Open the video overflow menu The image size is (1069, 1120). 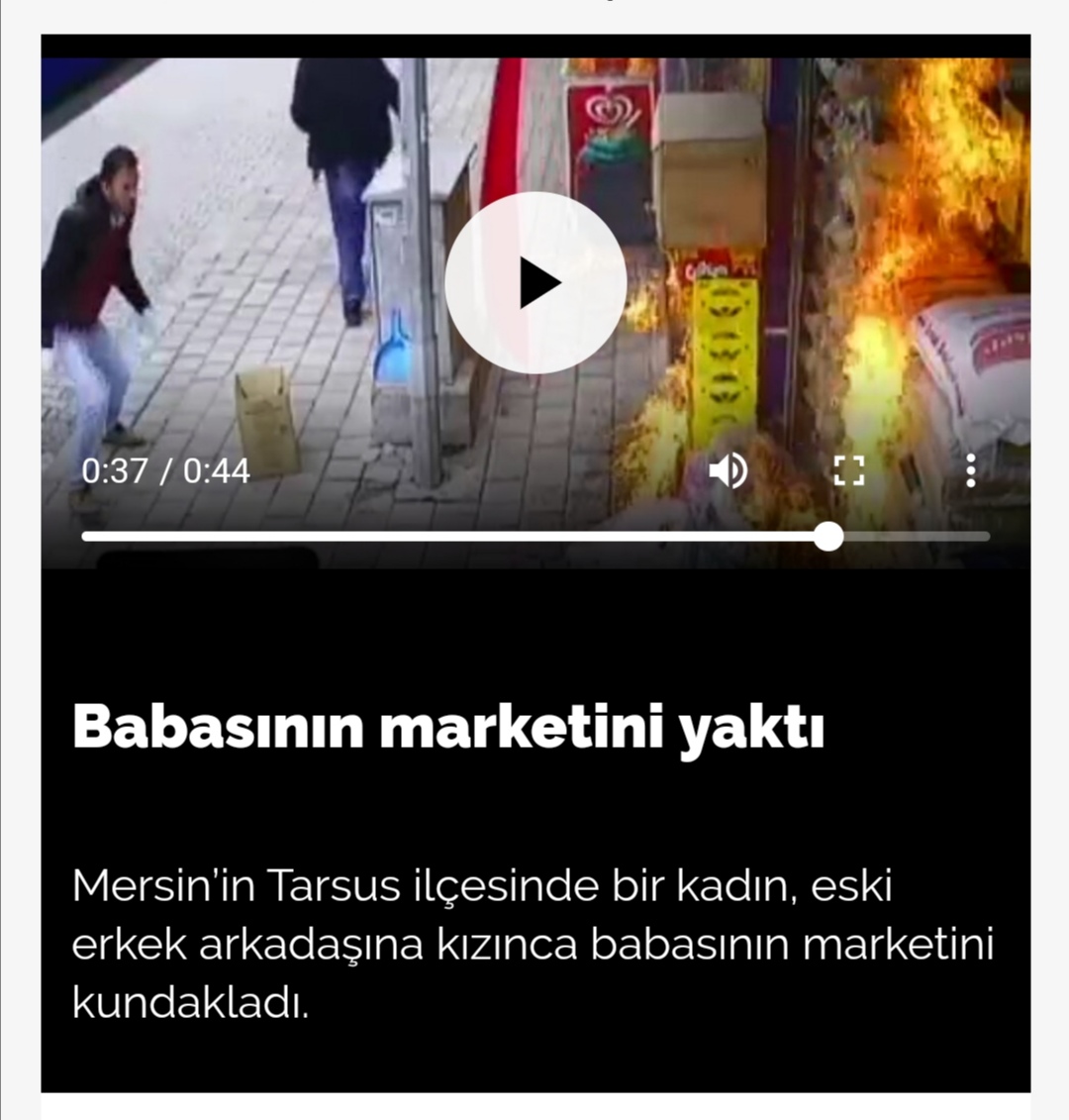(x=970, y=470)
